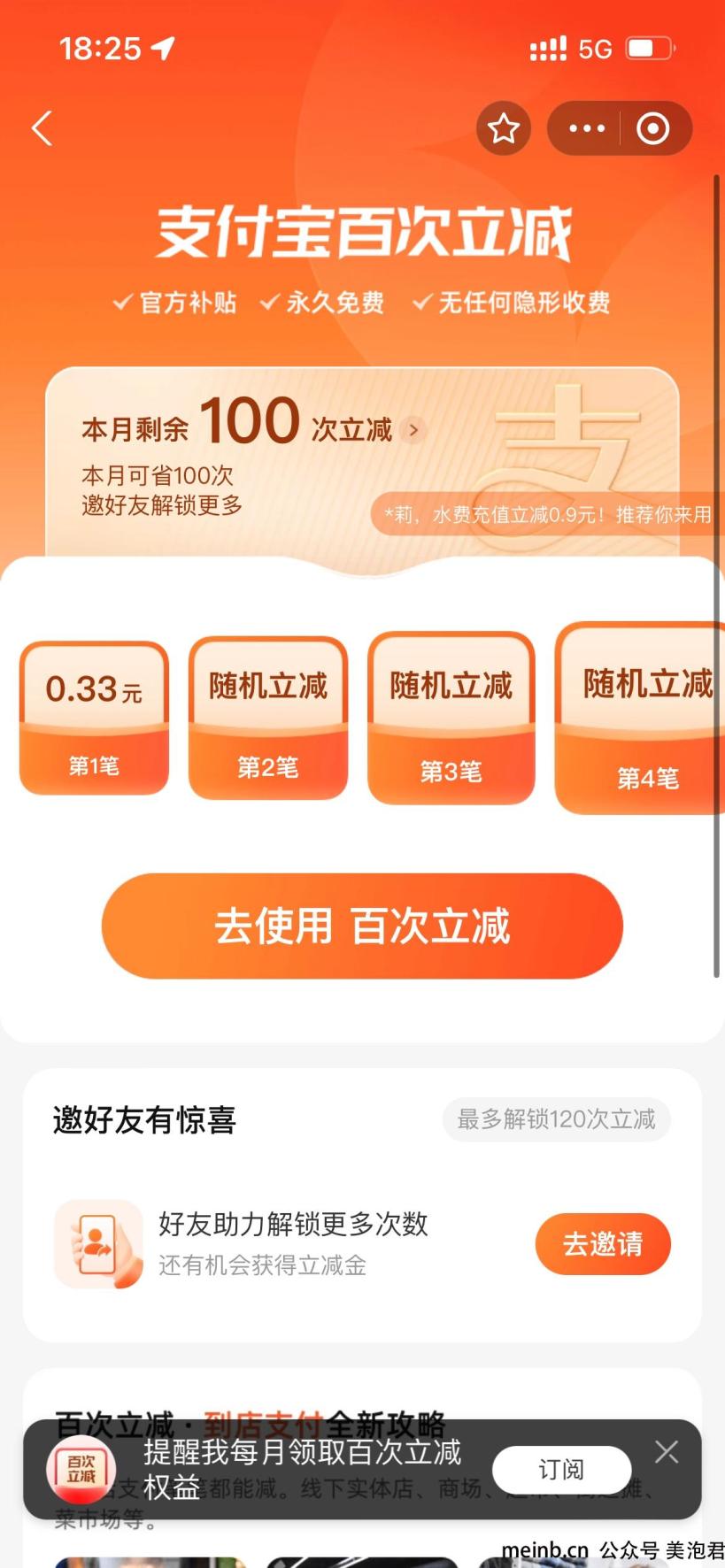Select the 第2笔 随机立减 card
Image resolution: width=725 pixels, height=1568 pixels.
click(x=268, y=718)
